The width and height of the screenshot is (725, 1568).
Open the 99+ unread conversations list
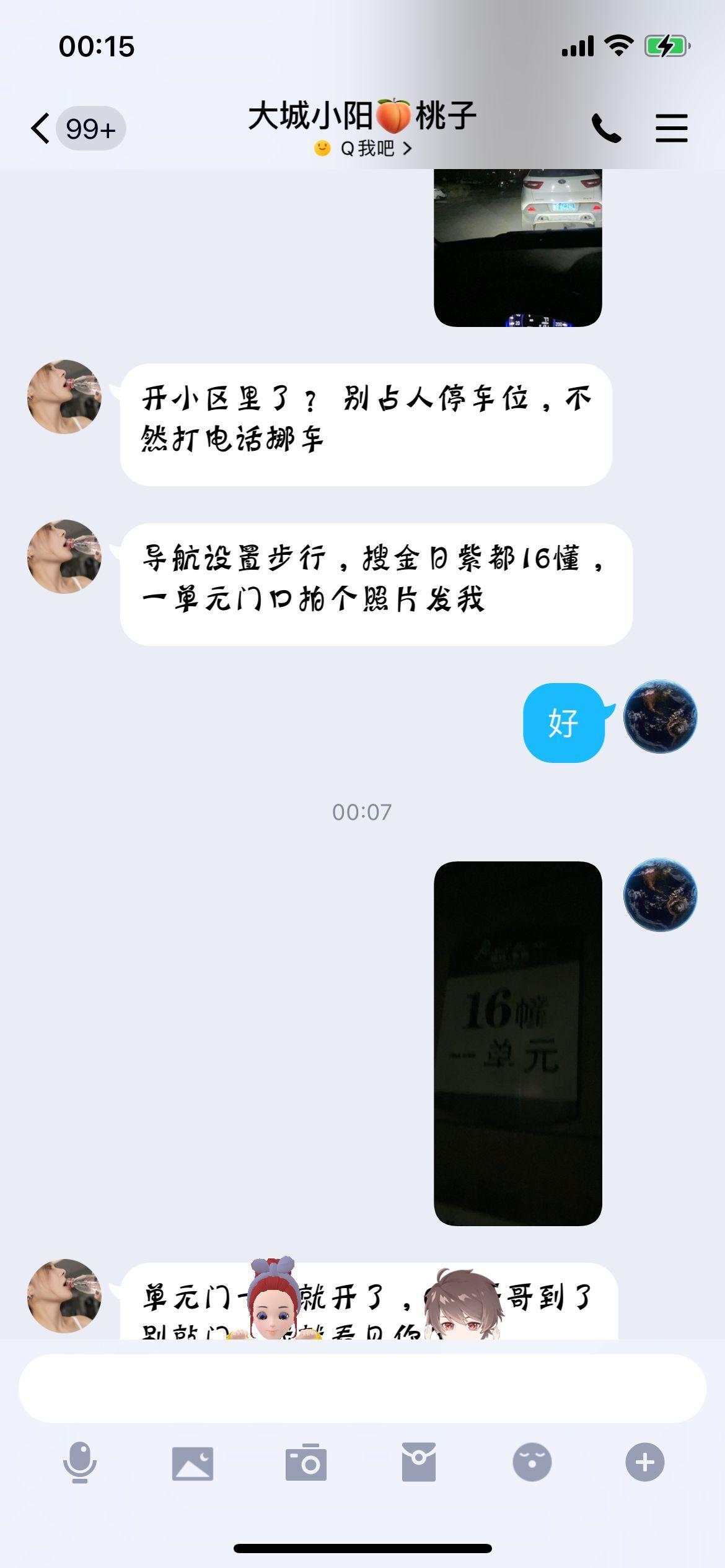click(x=90, y=128)
